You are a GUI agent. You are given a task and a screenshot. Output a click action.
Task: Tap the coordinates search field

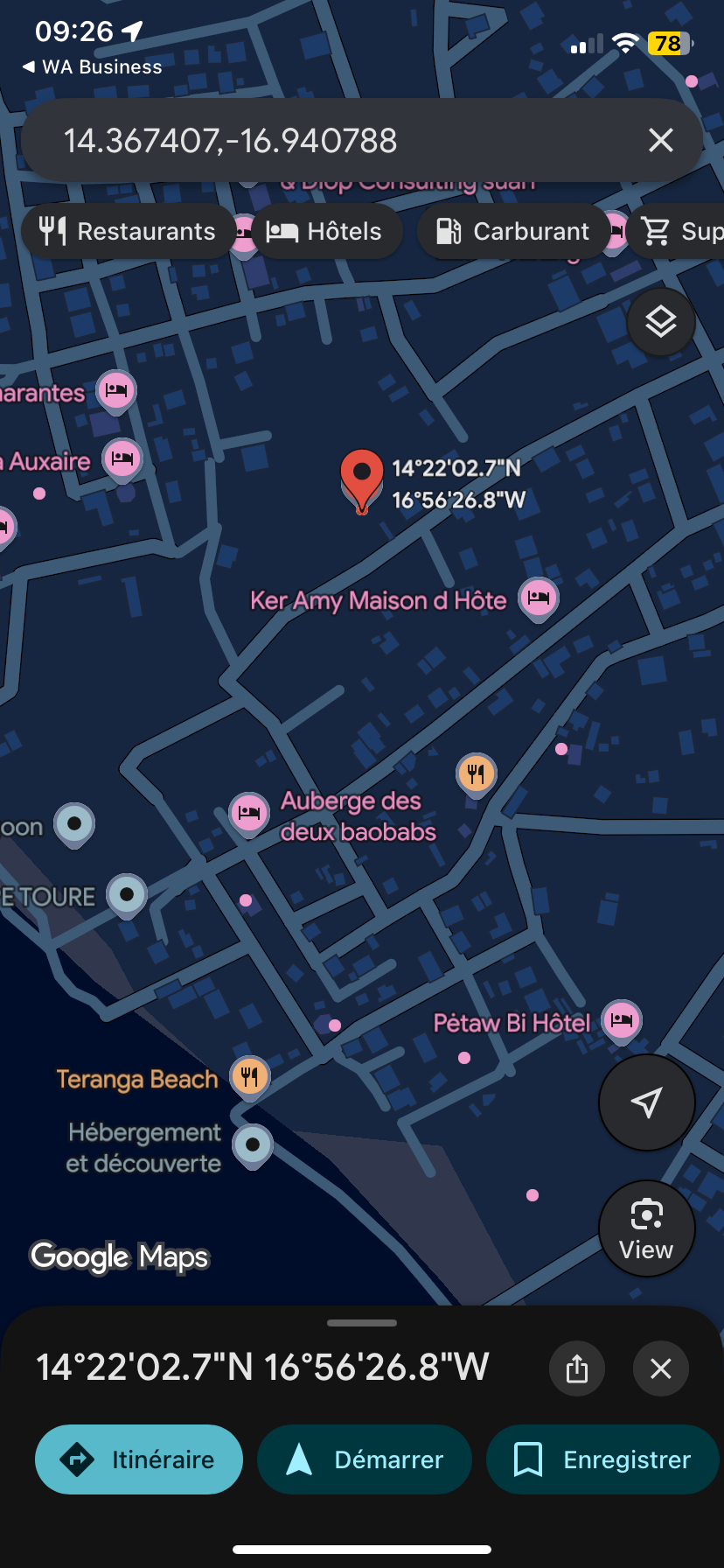click(x=332, y=140)
